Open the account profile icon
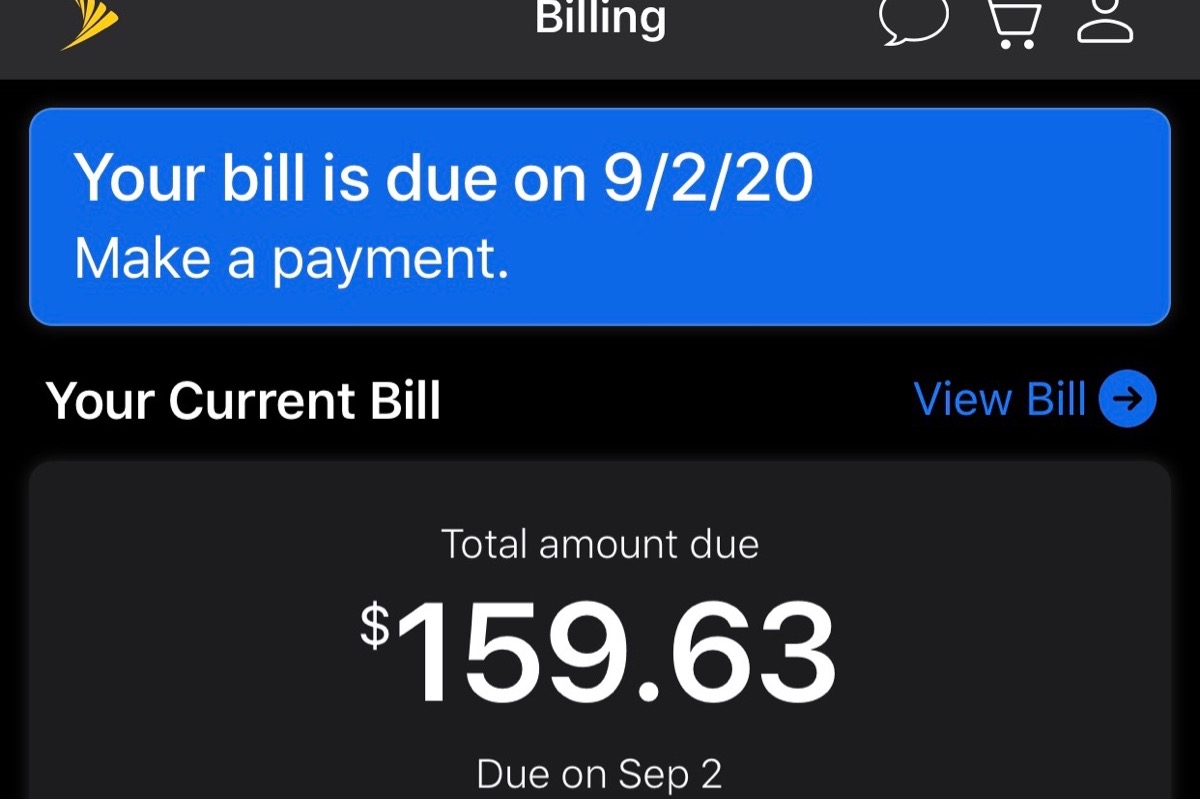 pos(1105,21)
